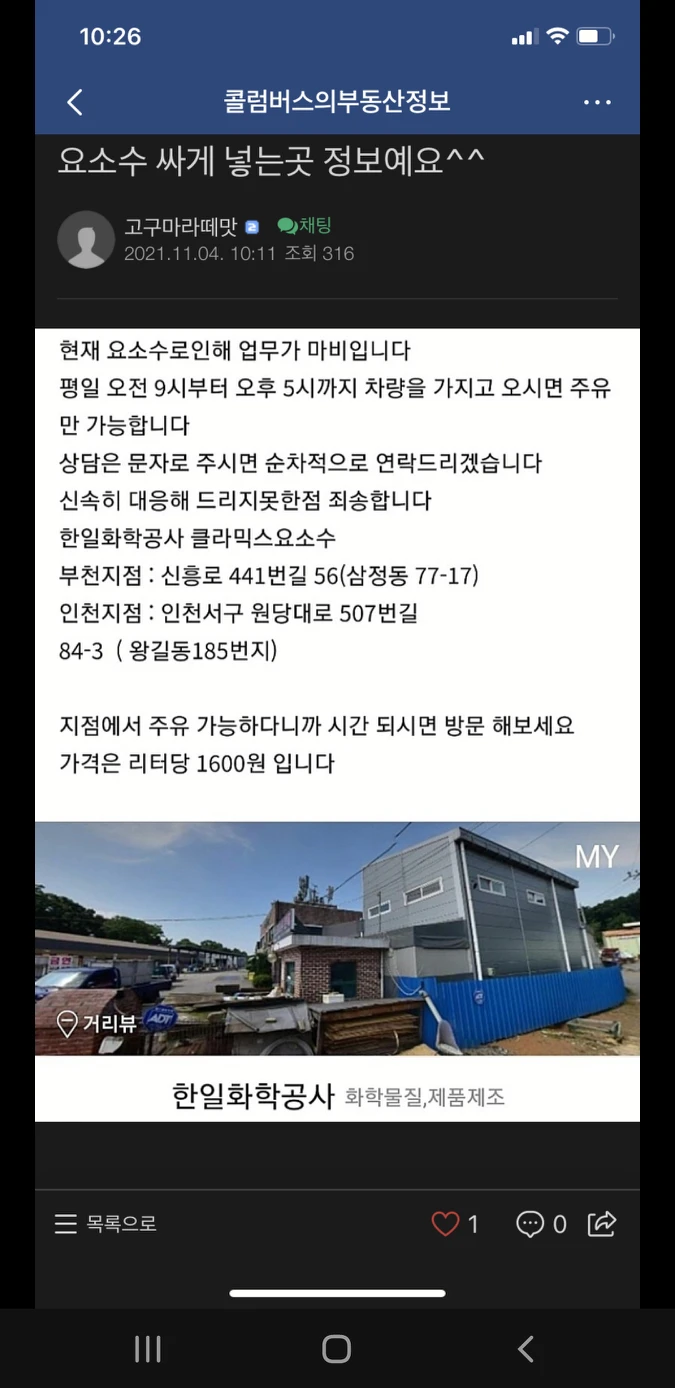
Task: Open 고구마라떼맛's profile picture
Action: pyautogui.click(x=86, y=240)
